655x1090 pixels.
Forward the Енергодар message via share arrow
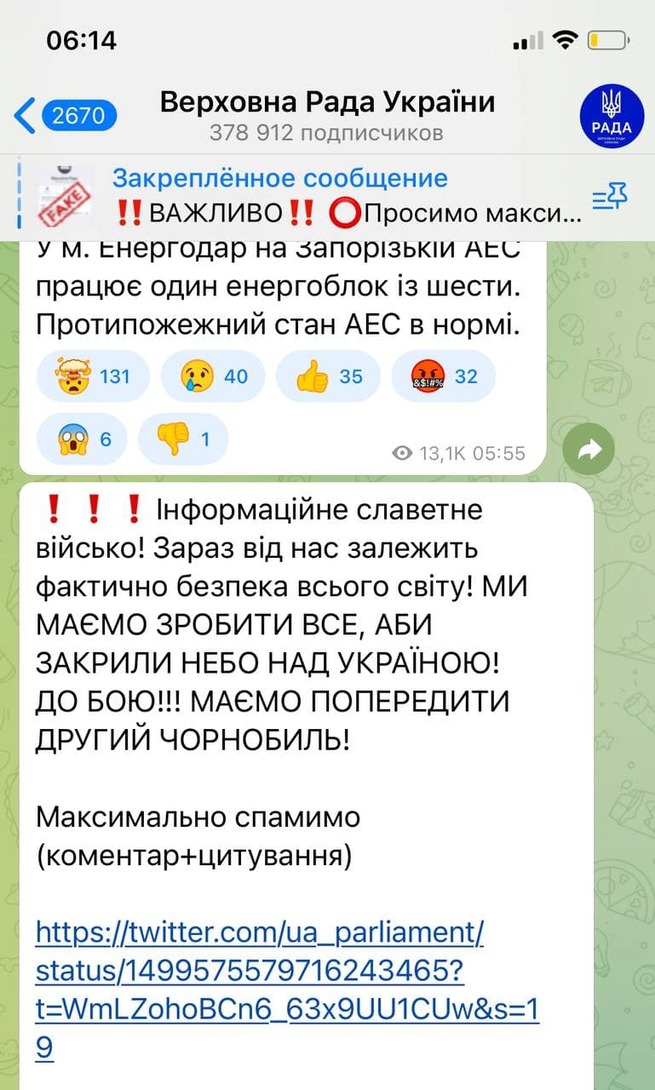coord(589,452)
